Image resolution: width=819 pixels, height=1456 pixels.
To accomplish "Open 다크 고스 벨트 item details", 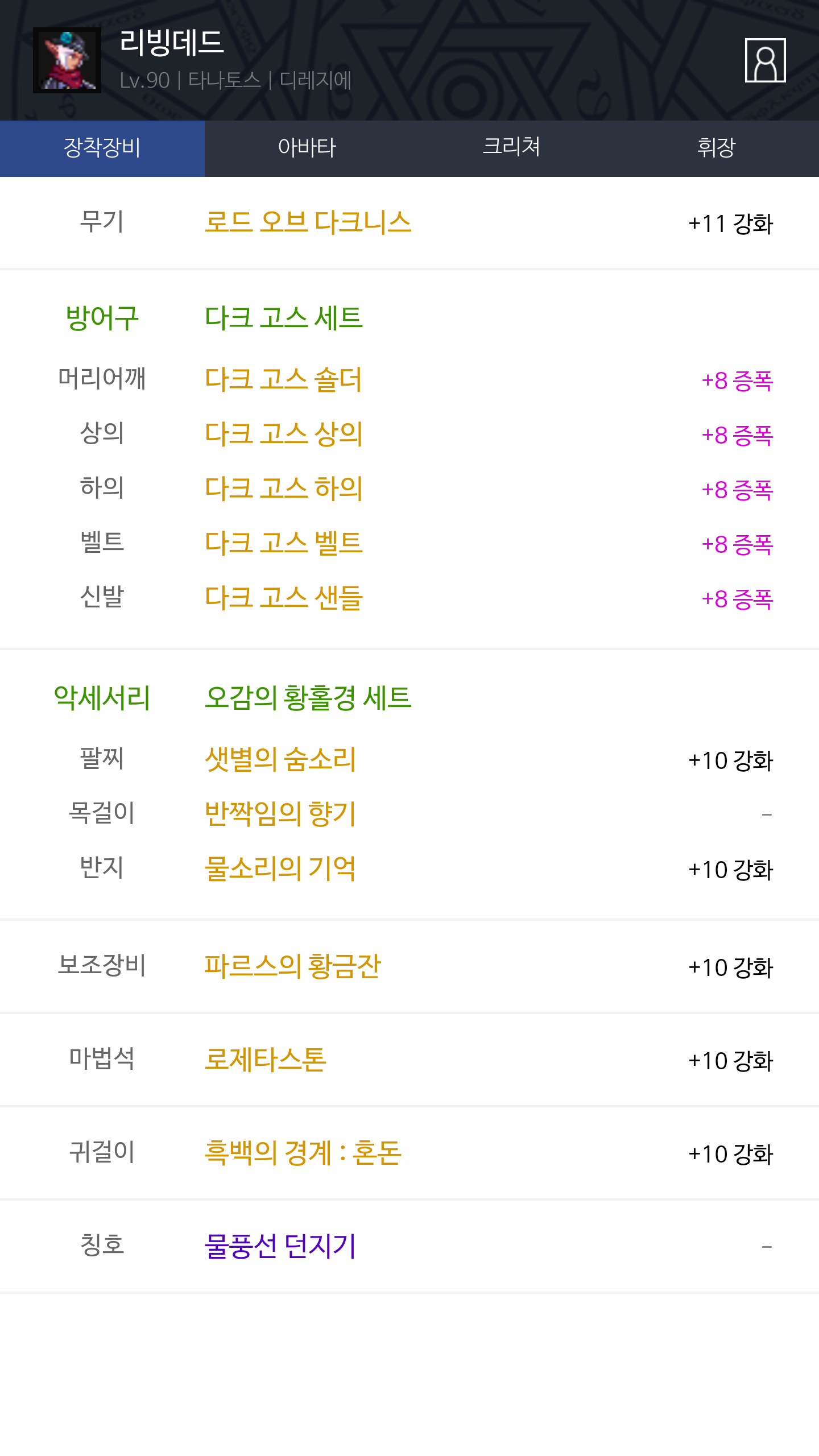I will tap(283, 543).
